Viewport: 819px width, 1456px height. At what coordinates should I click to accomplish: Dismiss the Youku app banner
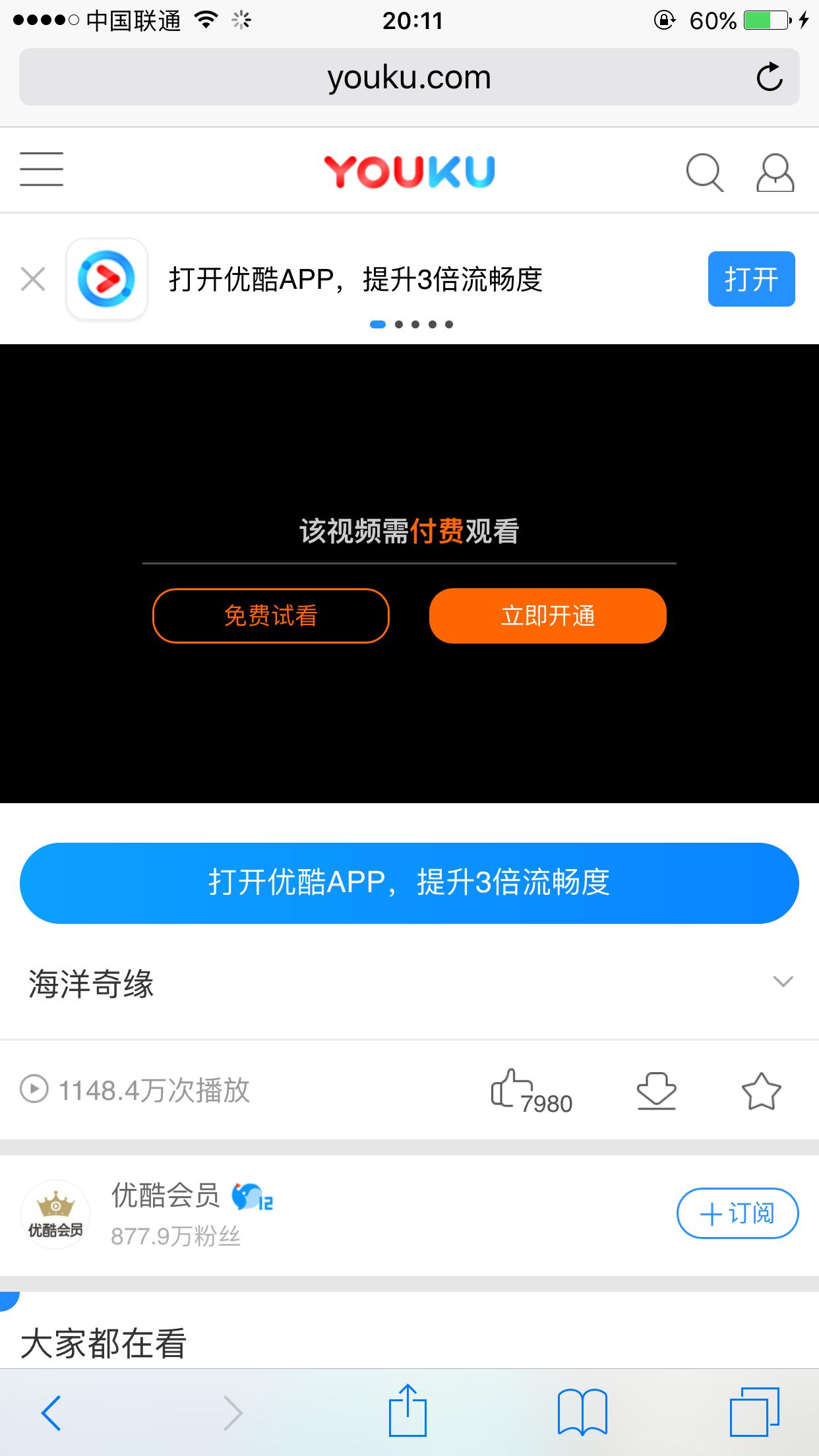tap(33, 279)
